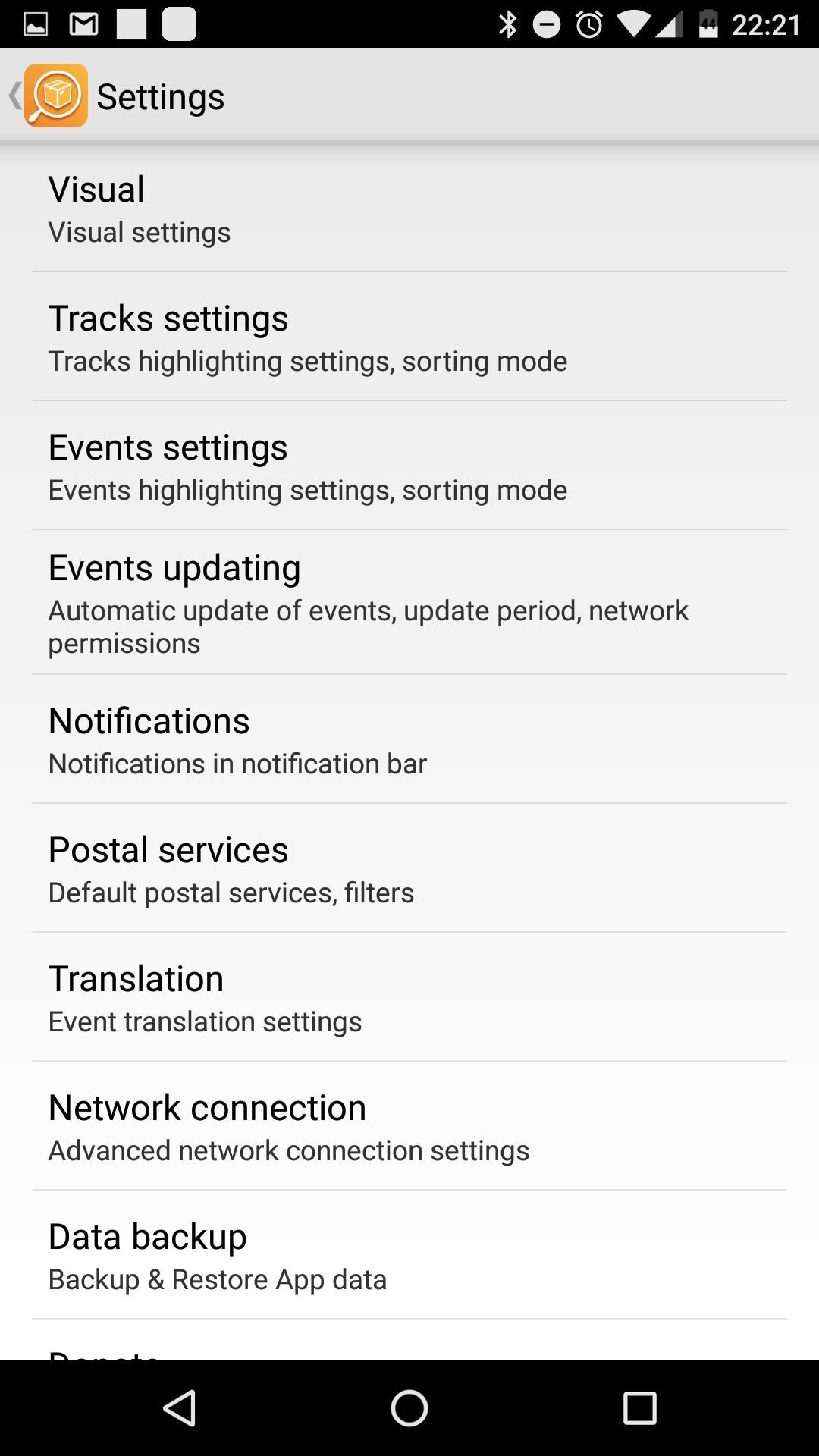Open Network connection settings
Image resolution: width=819 pixels, height=1456 pixels.
point(409,1126)
